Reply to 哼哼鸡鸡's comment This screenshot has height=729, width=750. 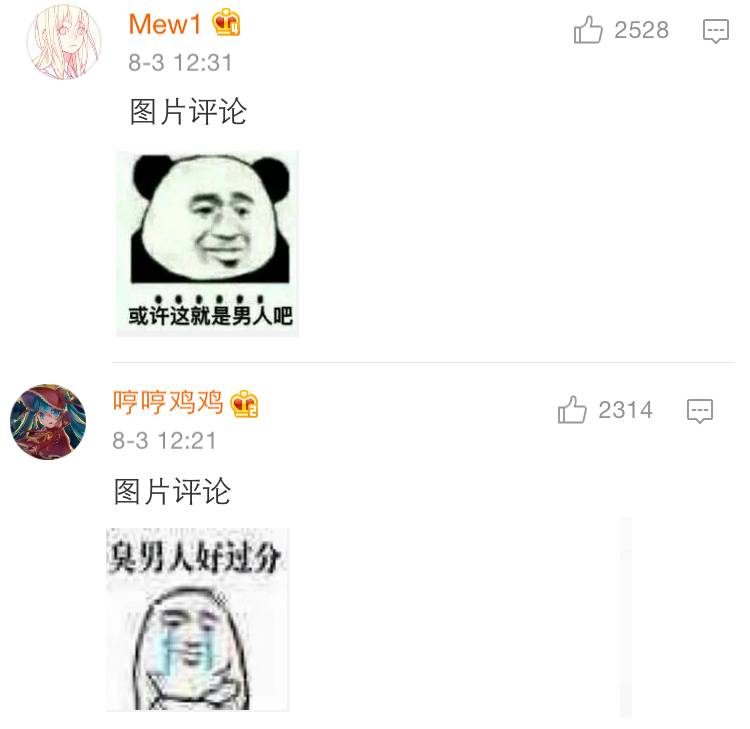[700, 410]
